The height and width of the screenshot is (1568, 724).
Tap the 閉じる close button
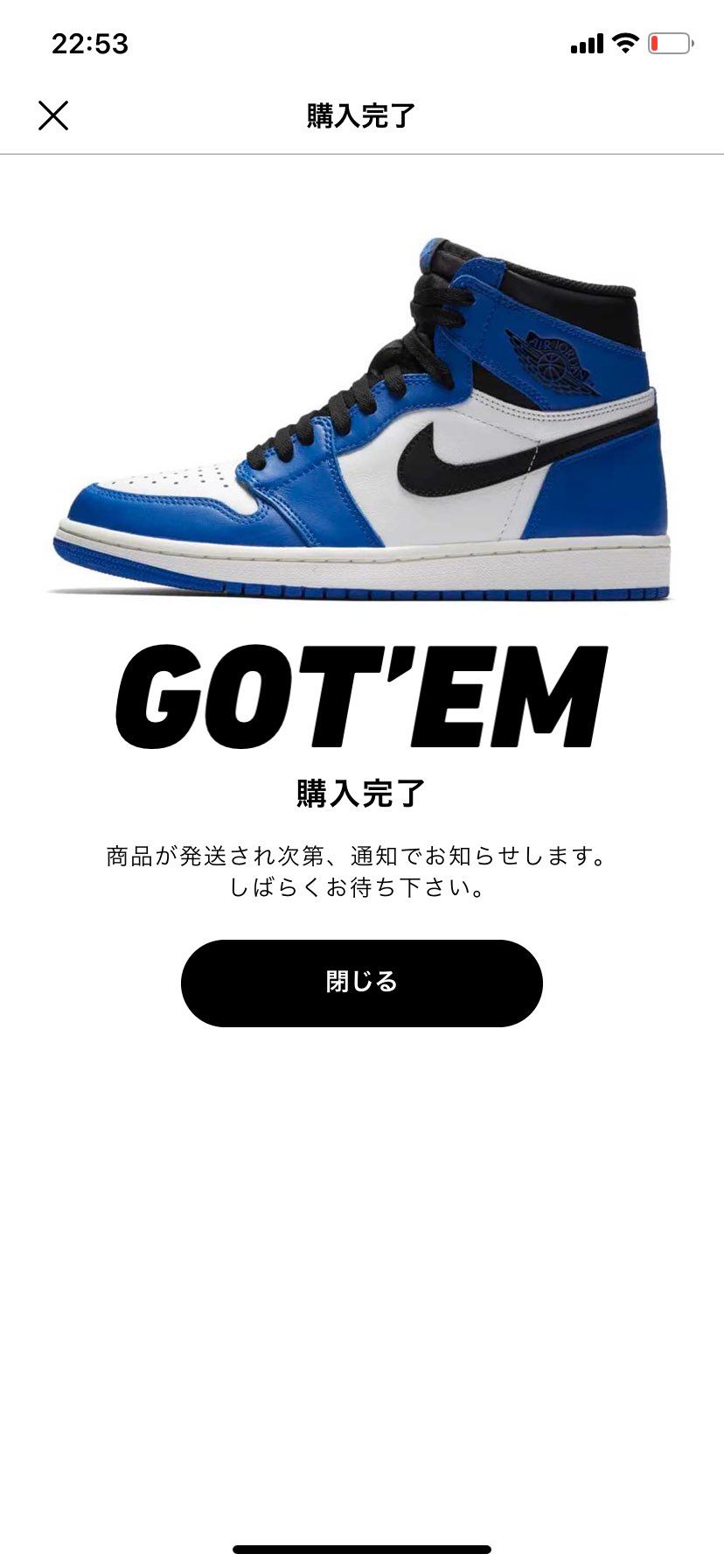362,983
